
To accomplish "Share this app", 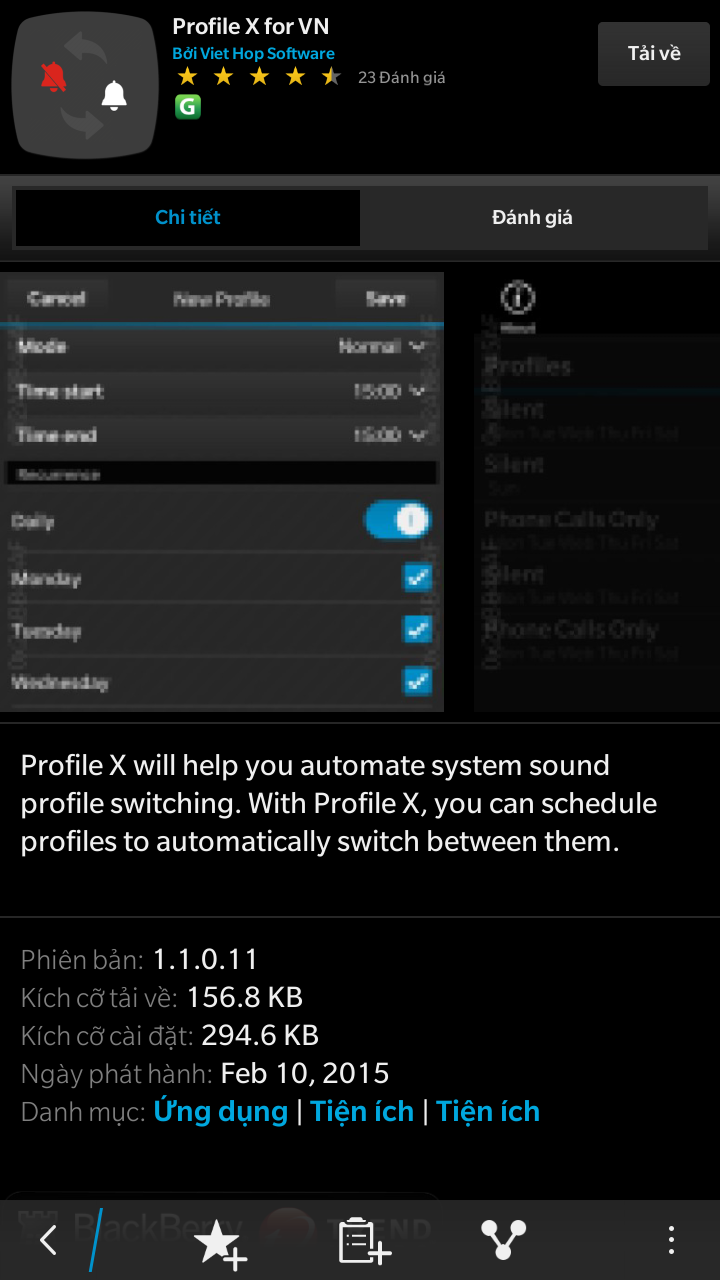I will coord(503,1241).
